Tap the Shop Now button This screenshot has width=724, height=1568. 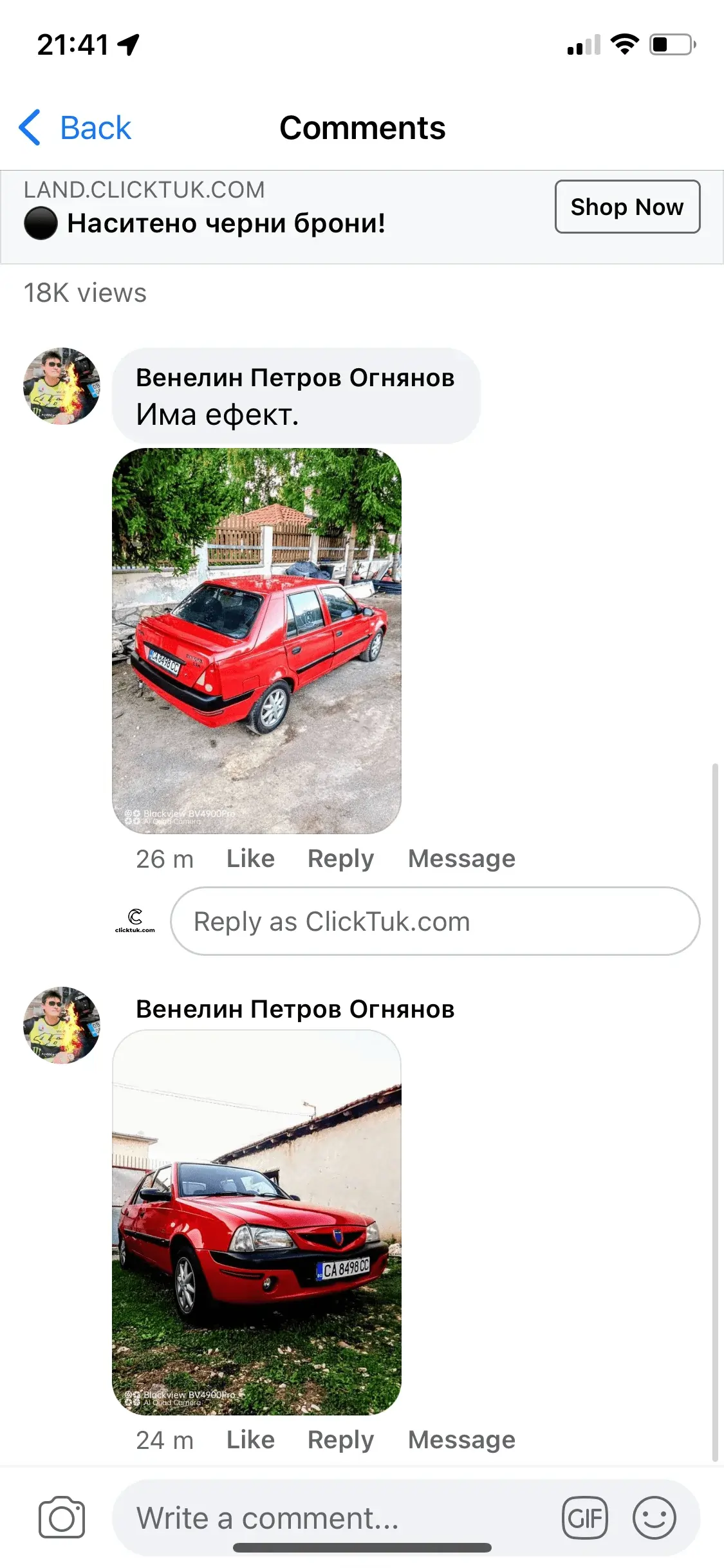[627, 207]
